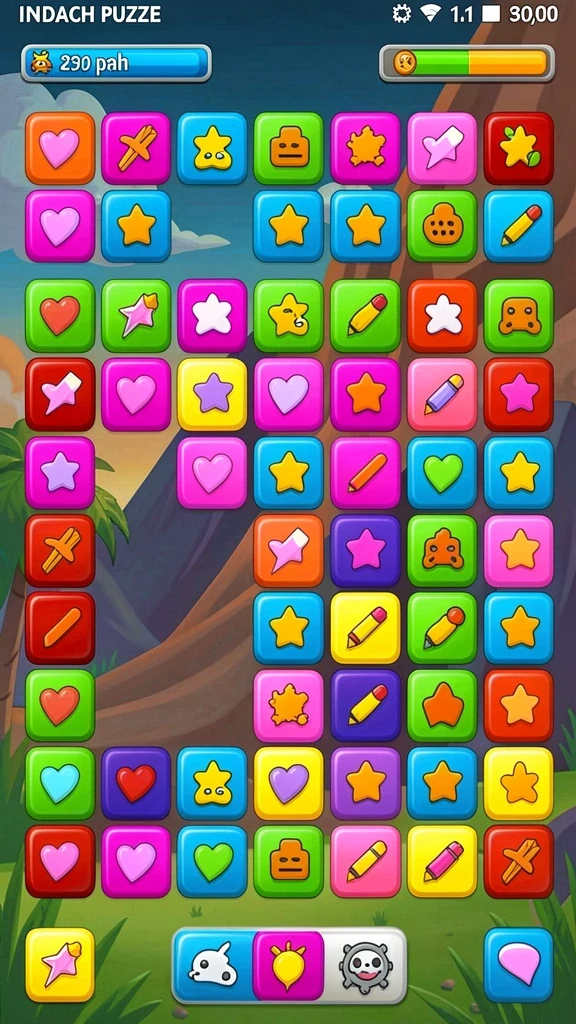Tap the pink tile with purple pencil
Image resolution: width=576 pixels, height=1024 pixels.
(x=442, y=394)
